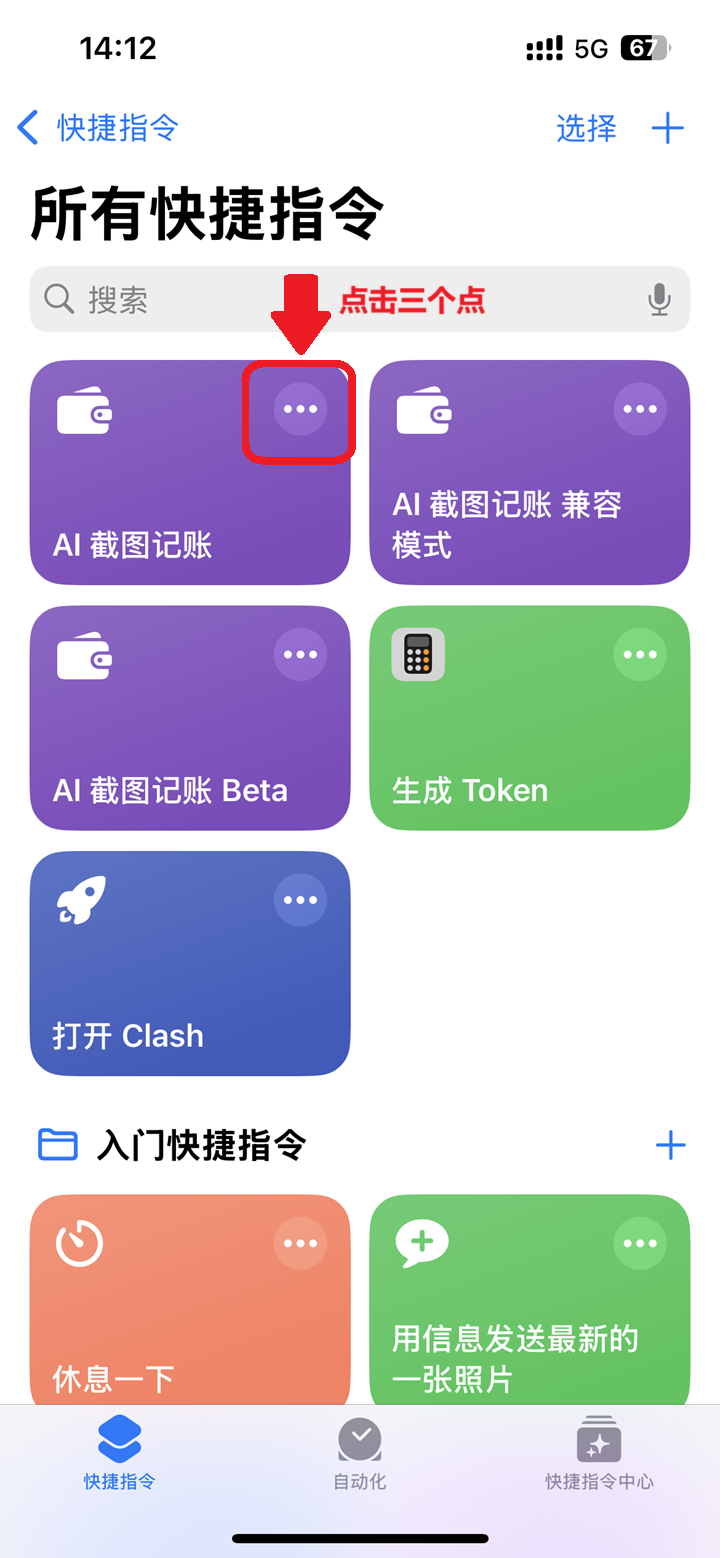Open three-dot menu on 打开 Clash
This screenshot has width=720, height=1558.
[x=300, y=900]
